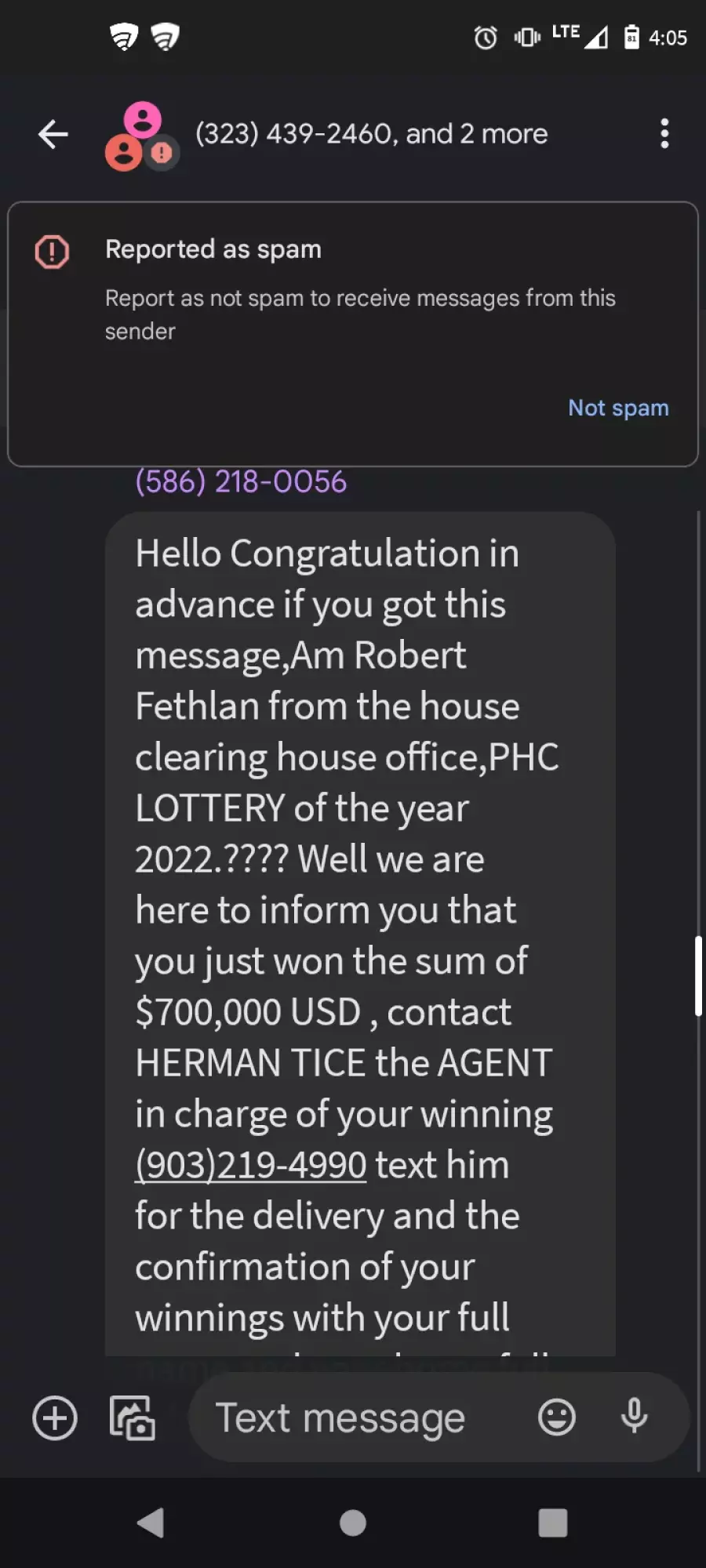
Task: Tap the (903)219-4990 phone number link
Action: tap(250, 1165)
